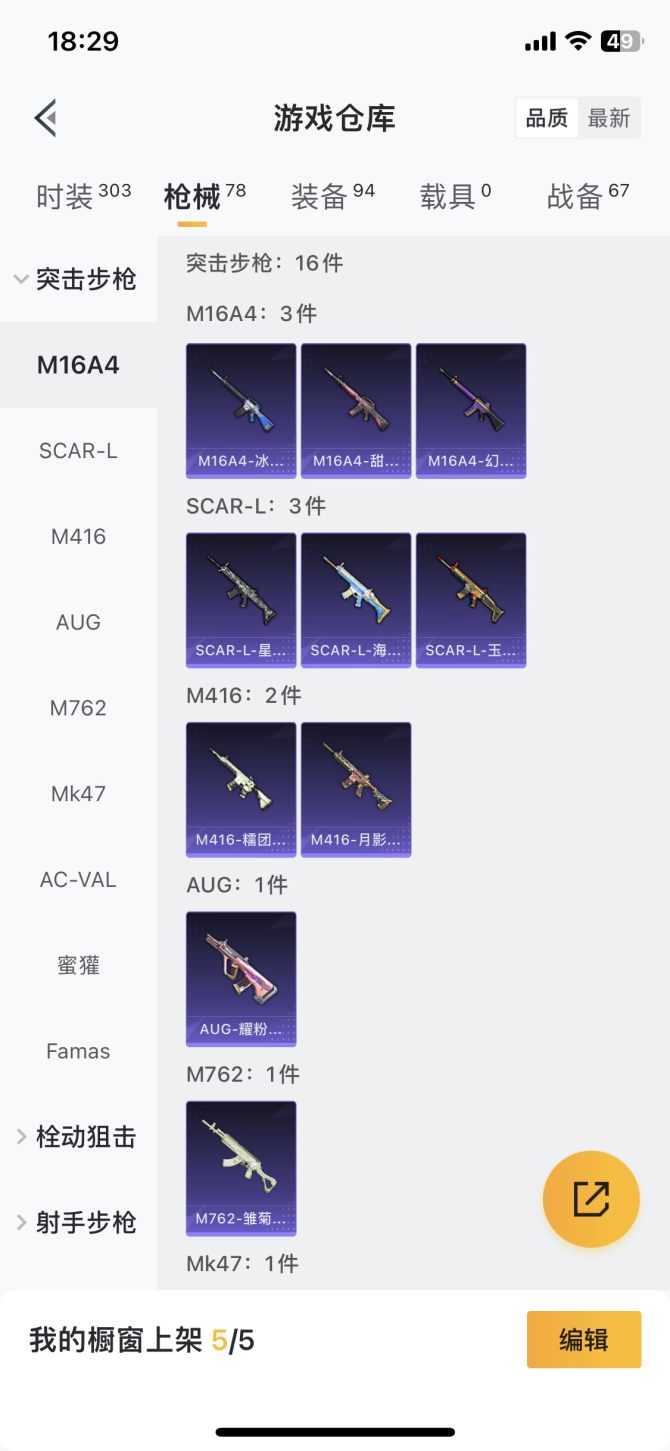Switch to the 时装 tab
Viewport: 670px width, 1451px height.
coord(83,196)
